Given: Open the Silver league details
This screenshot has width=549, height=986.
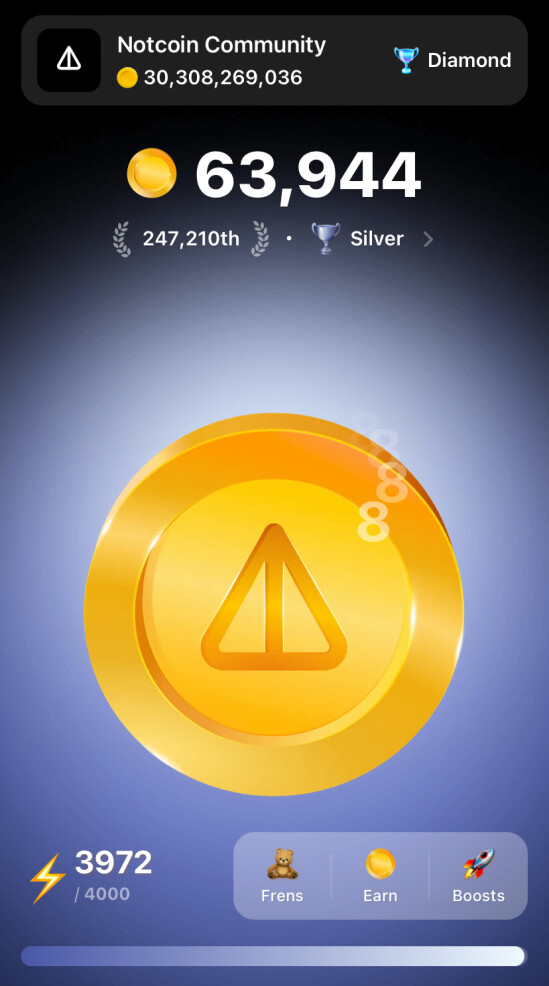Looking at the screenshot, I should pyautogui.click(x=372, y=239).
